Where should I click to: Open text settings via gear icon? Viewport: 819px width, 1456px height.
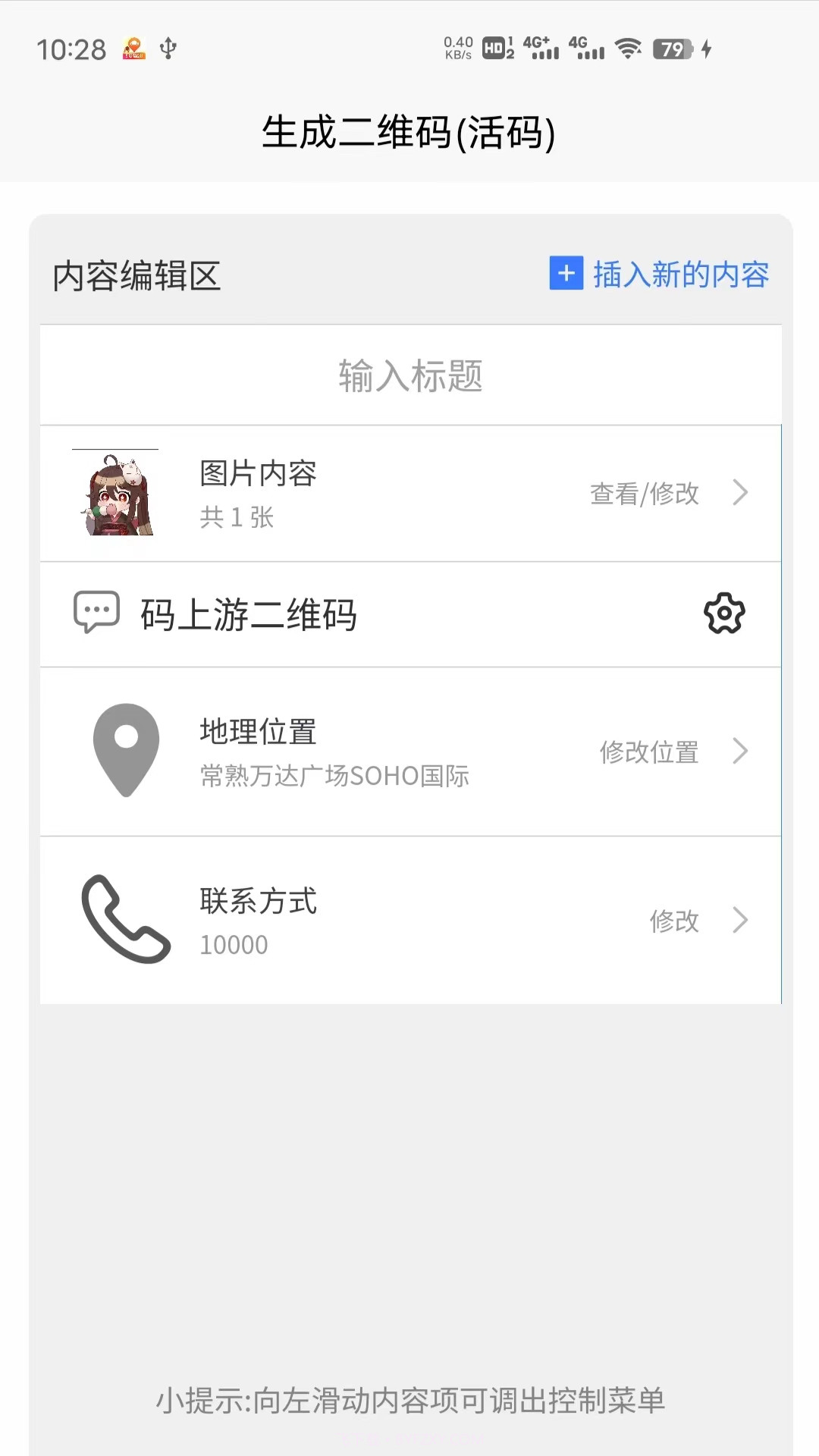tap(724, 614)
